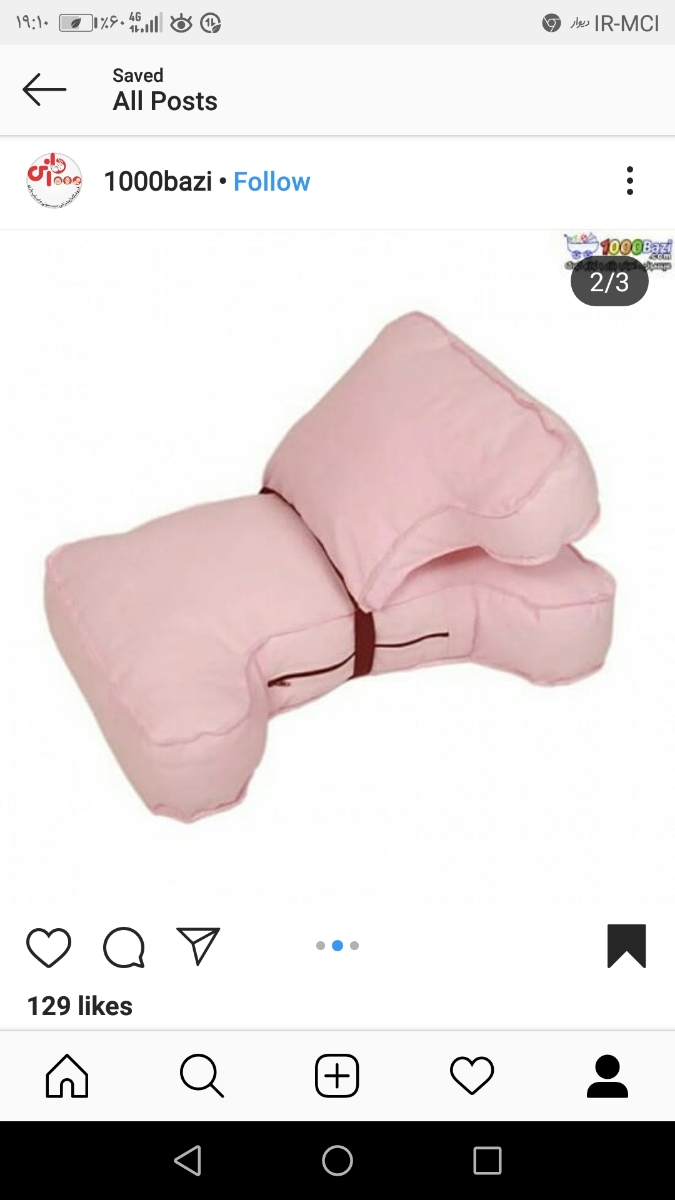Go to the Profile tab

607,1076
